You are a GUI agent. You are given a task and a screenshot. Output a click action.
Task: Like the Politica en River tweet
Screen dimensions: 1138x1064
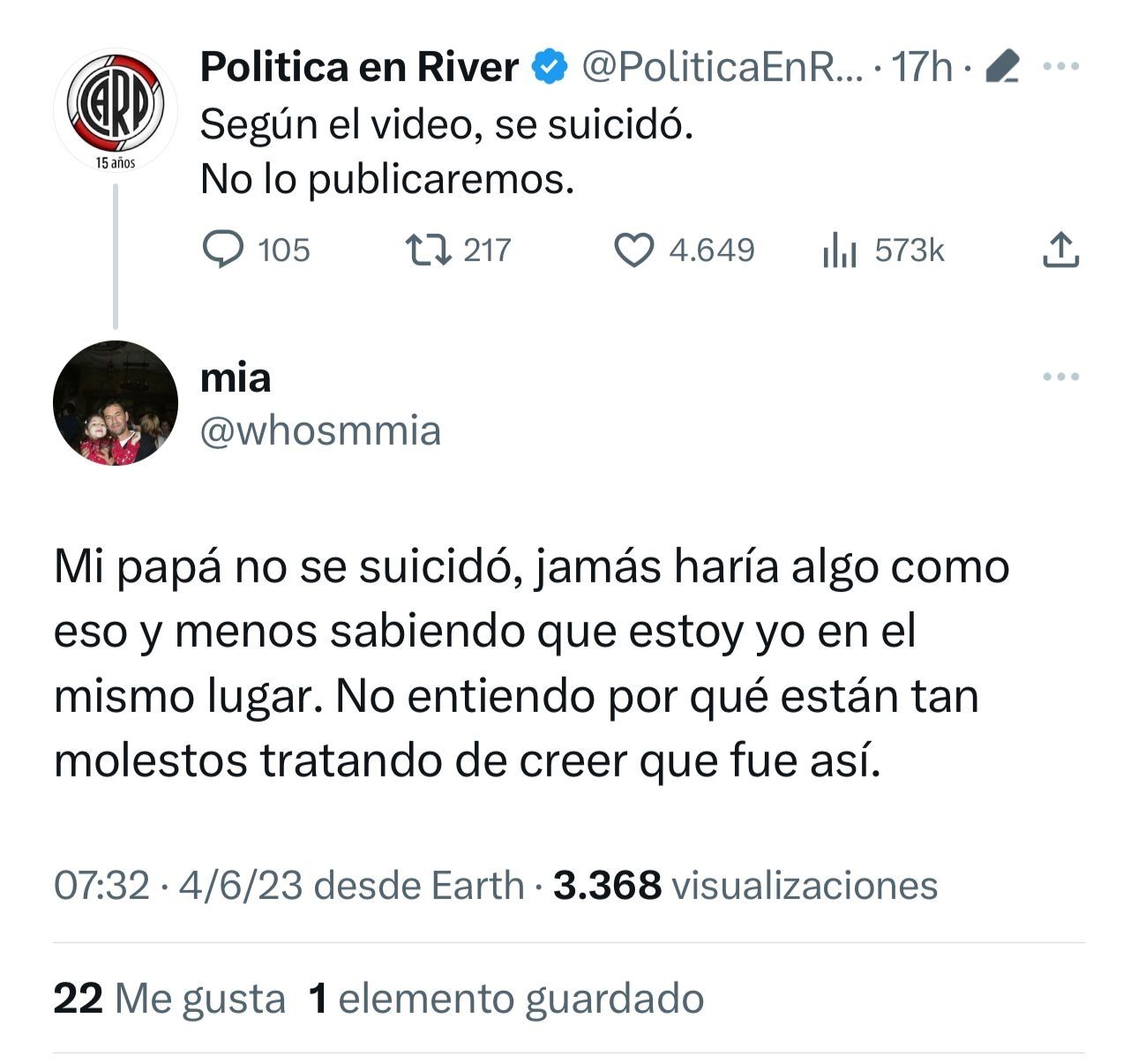633,250
